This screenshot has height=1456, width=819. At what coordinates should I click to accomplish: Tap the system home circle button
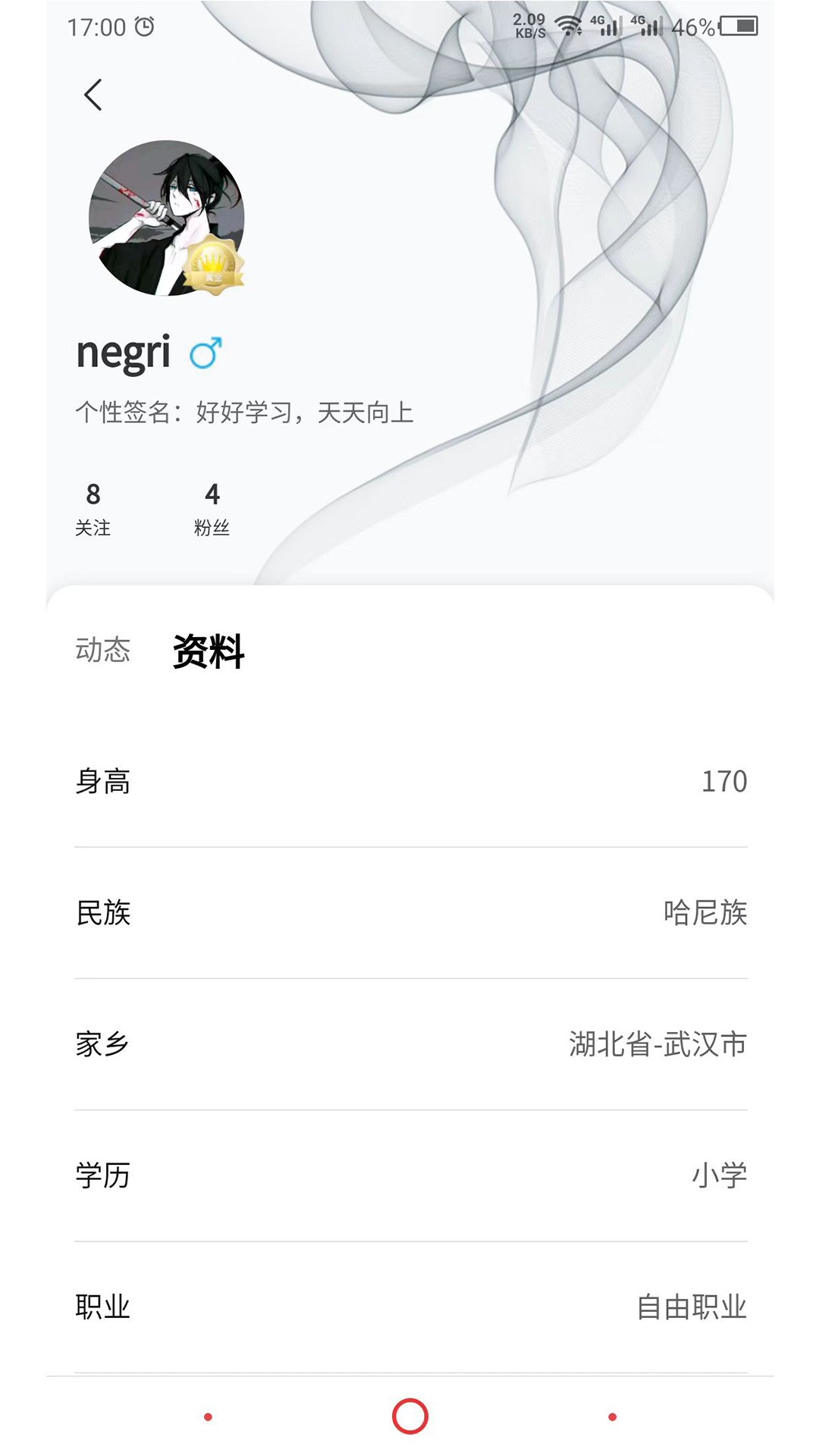click(409, 1416)
